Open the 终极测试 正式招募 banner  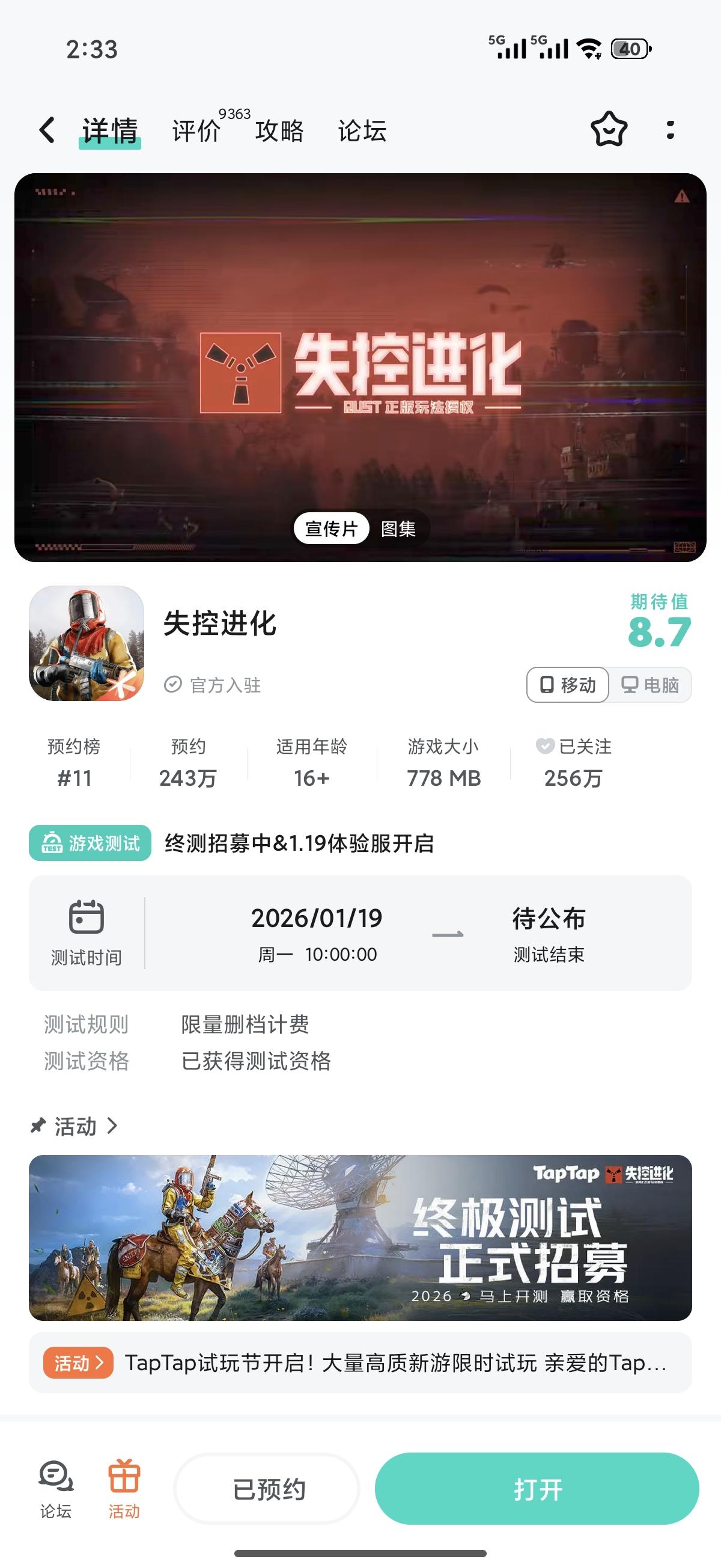[x=360, y=1237]
